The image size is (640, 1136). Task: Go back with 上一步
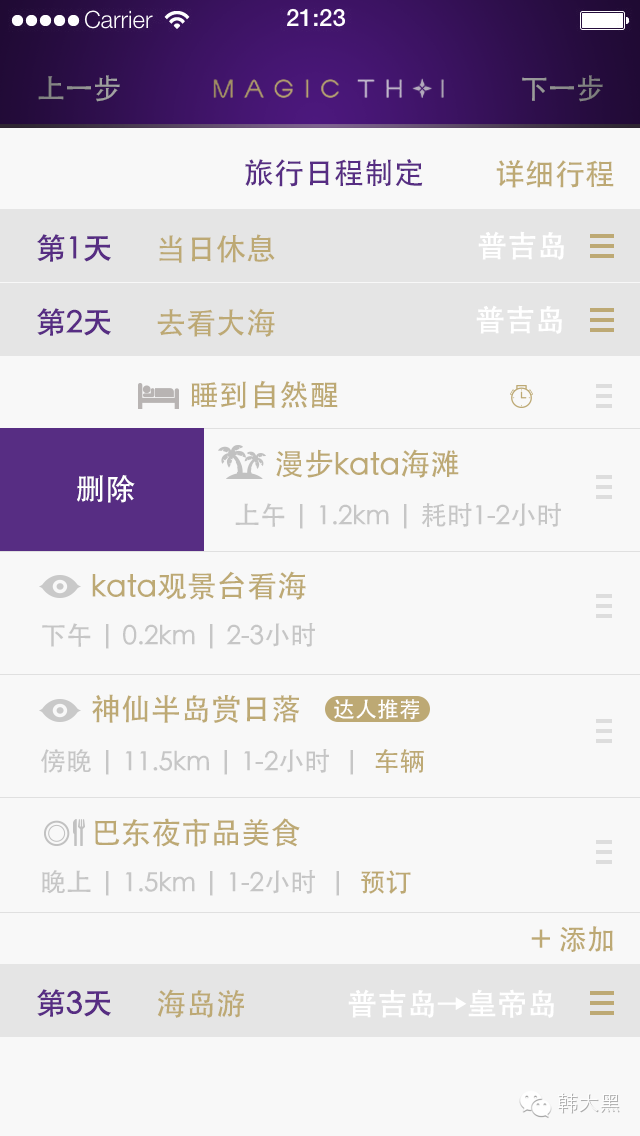click(79, 89)
